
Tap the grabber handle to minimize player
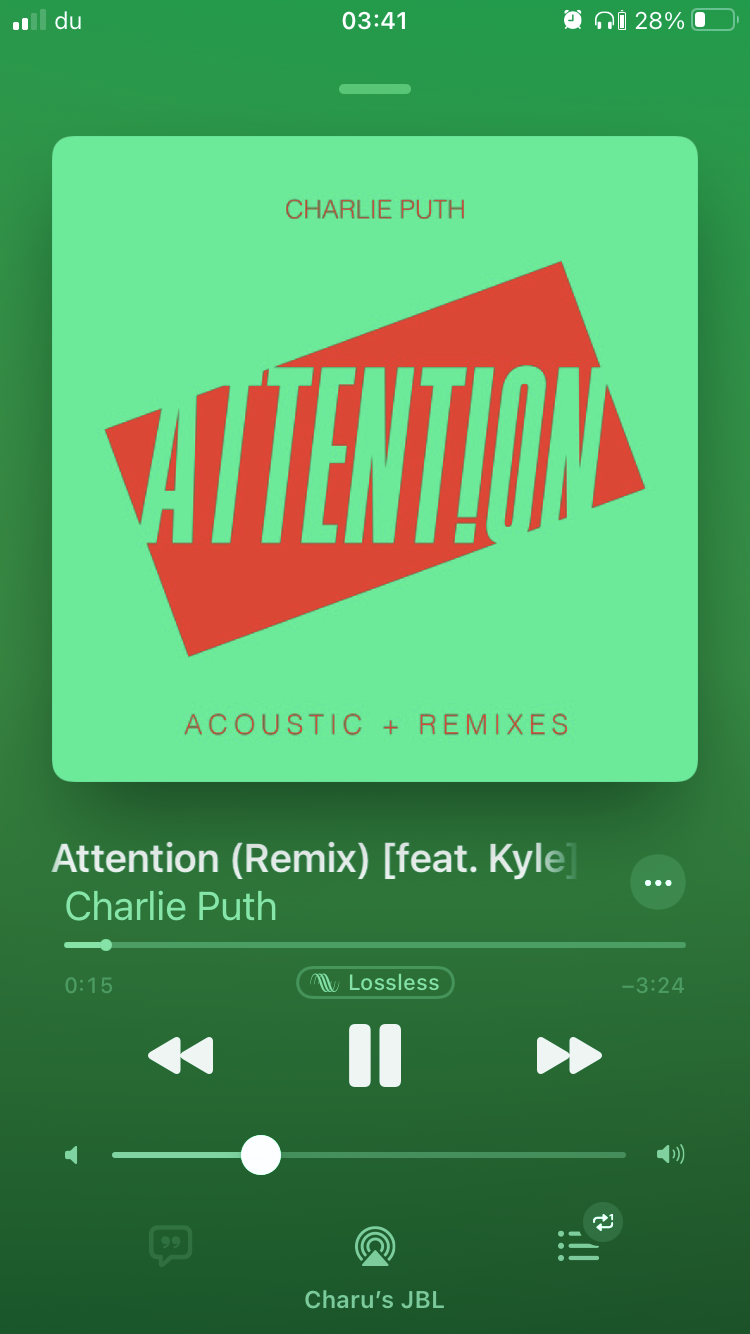[x=375, y=89]
